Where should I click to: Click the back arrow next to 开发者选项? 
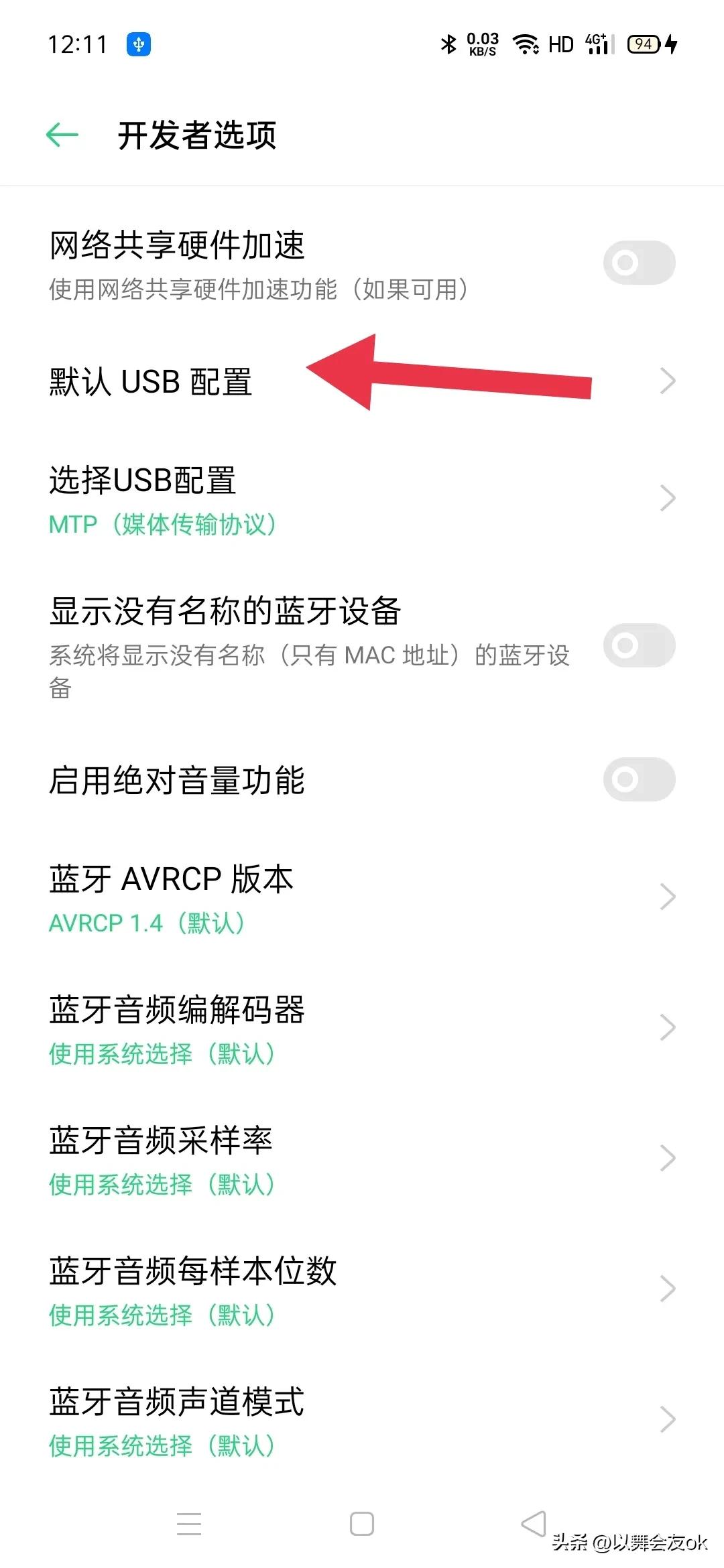(61, 133)
